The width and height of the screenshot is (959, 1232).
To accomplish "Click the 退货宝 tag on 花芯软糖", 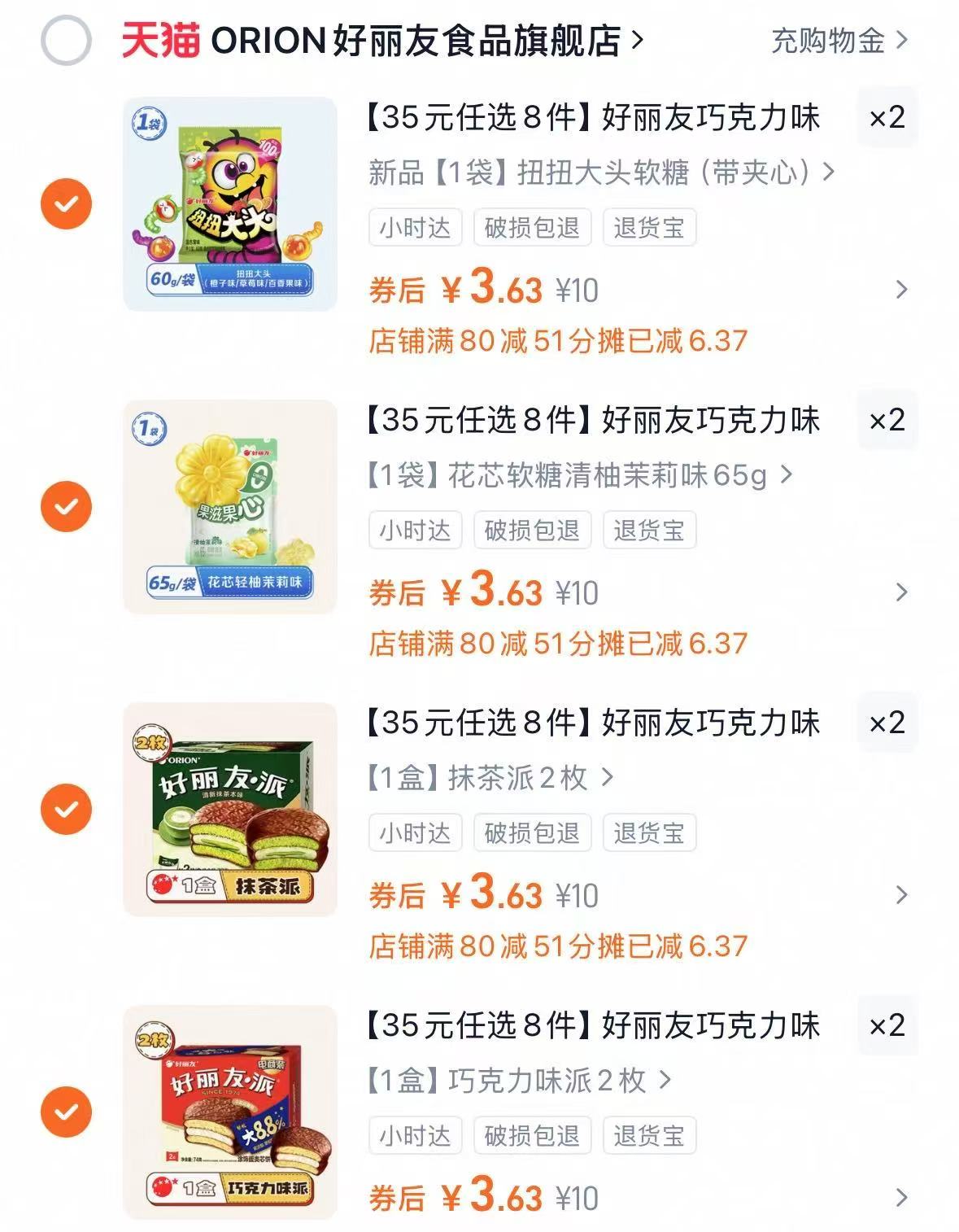I will pos(649,530).
